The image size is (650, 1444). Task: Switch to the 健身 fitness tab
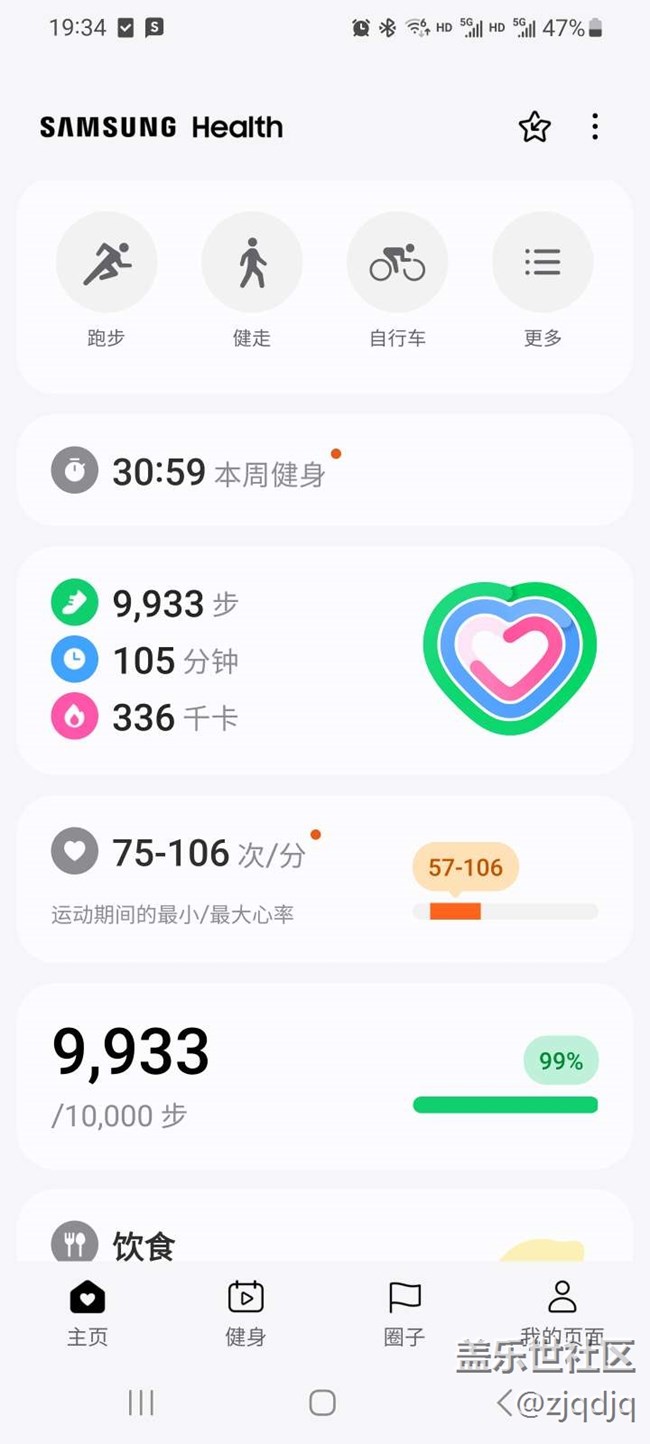[246, 1314]
